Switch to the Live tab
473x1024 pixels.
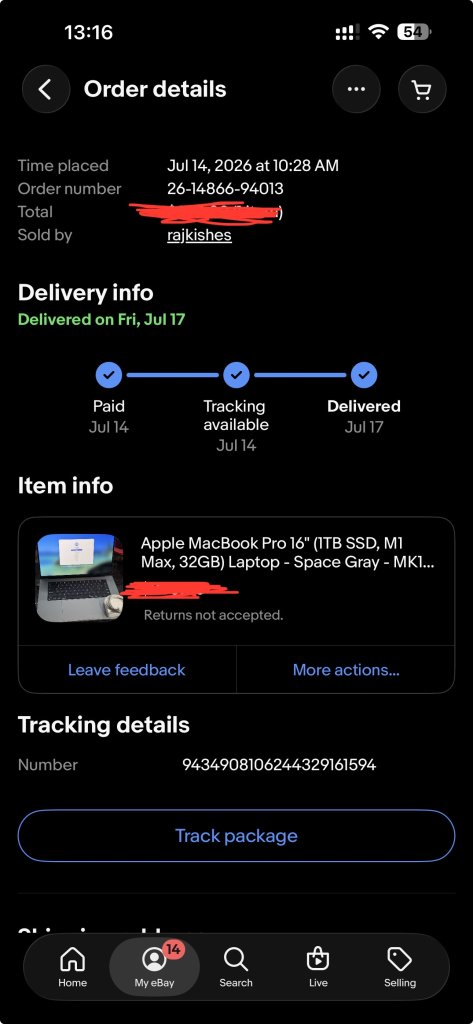pyautogui.click(x=318, y=967)
